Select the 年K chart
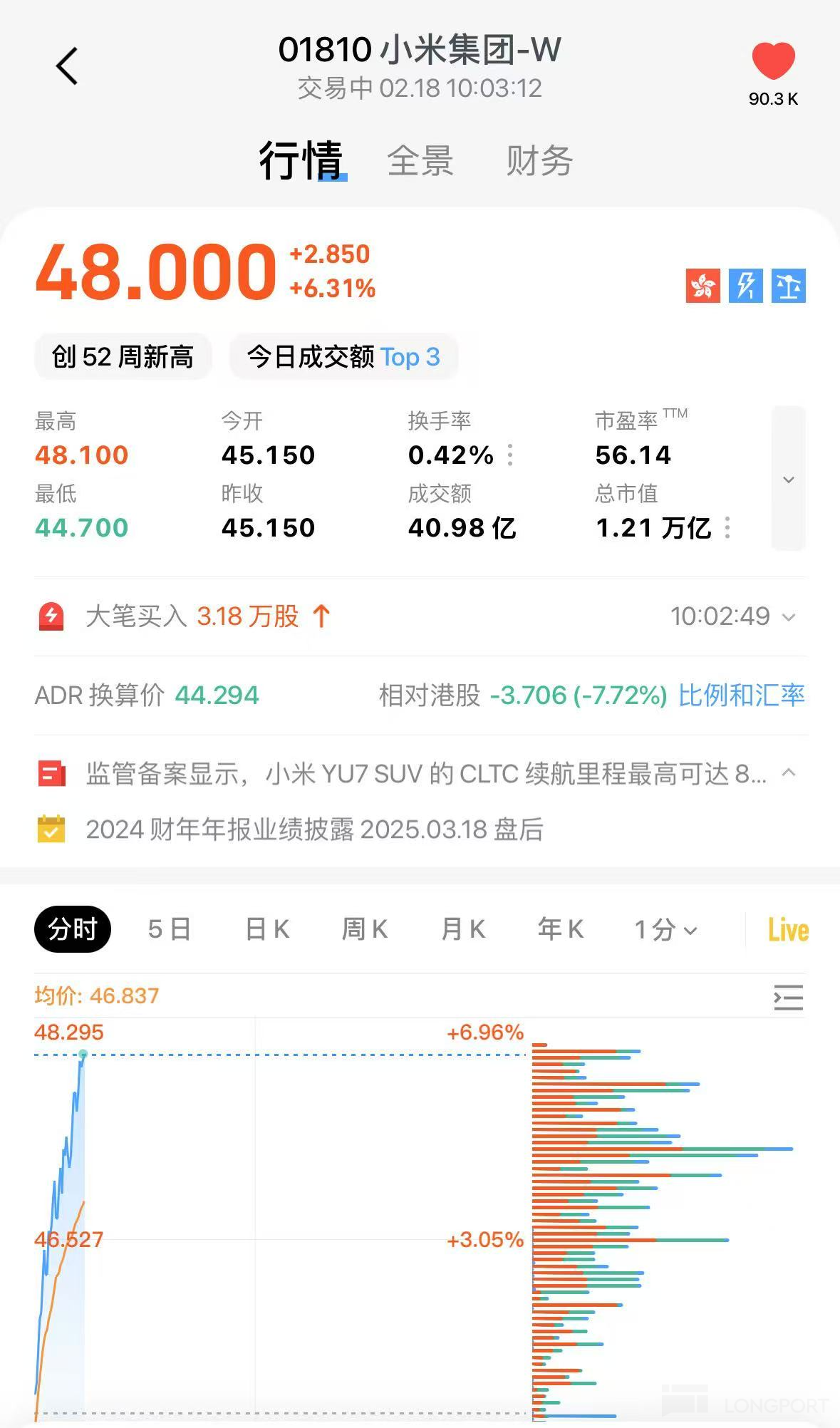 (x=561, y=929)
